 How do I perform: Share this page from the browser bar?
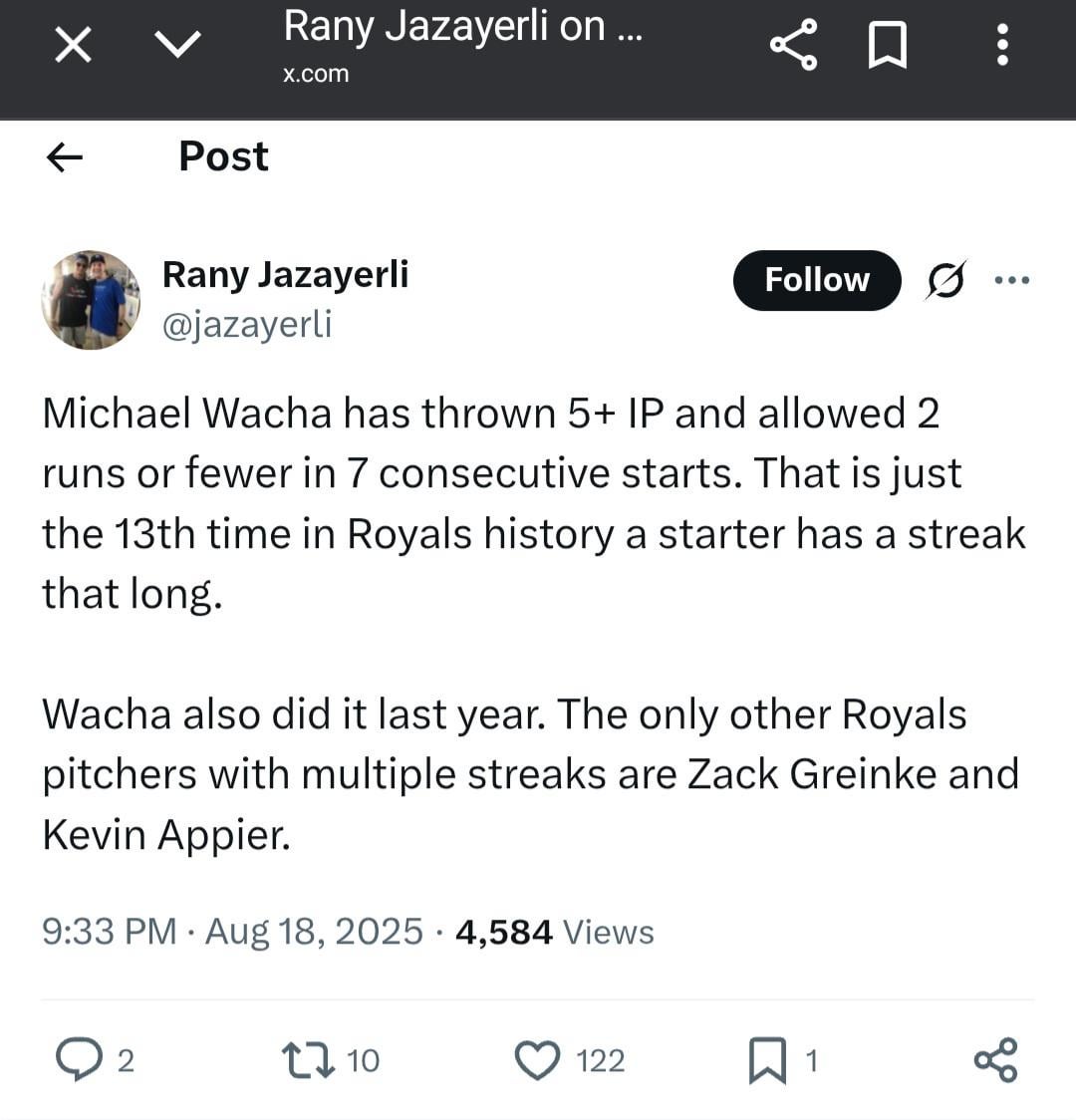tap(793, 45)
